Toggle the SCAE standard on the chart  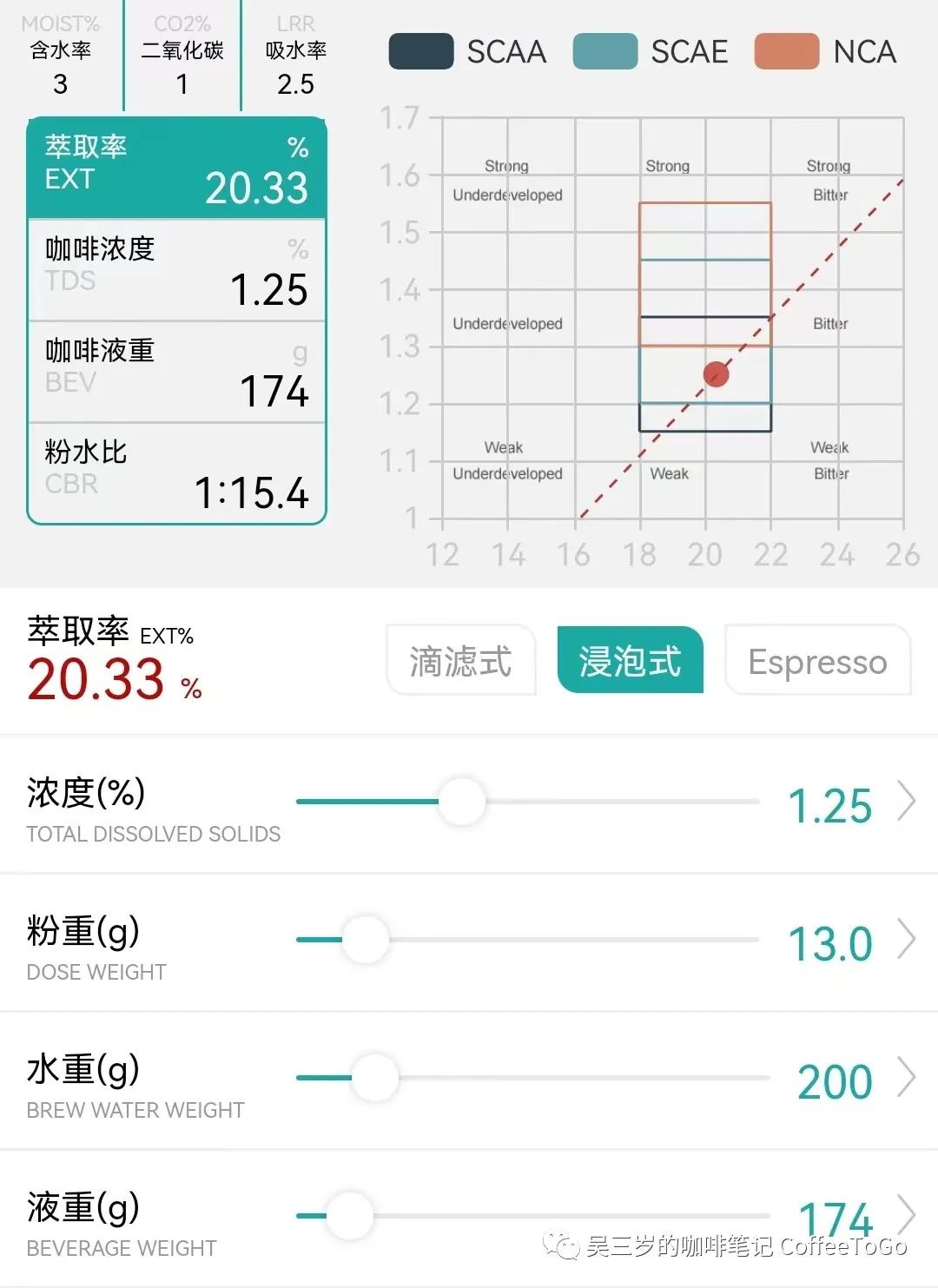pos(651,51)
